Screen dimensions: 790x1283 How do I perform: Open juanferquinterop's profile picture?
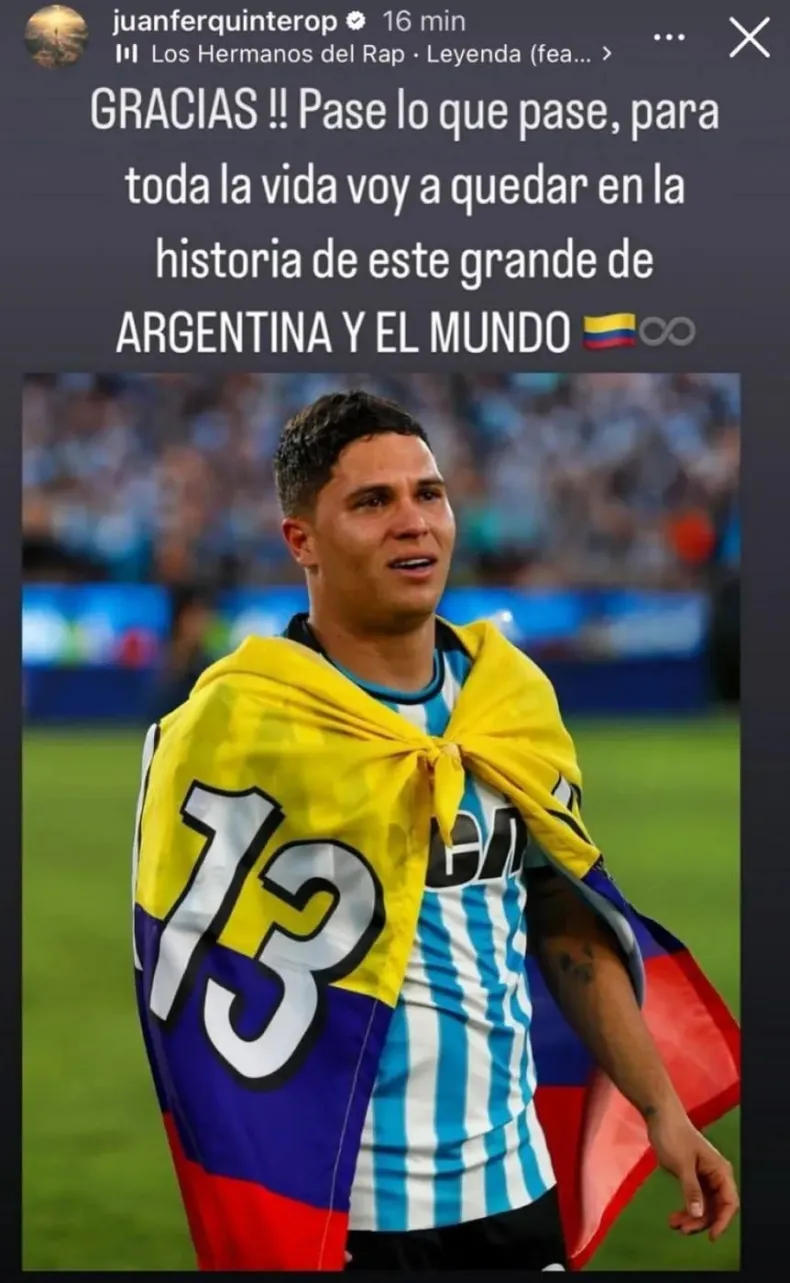[x=56, y=37]
